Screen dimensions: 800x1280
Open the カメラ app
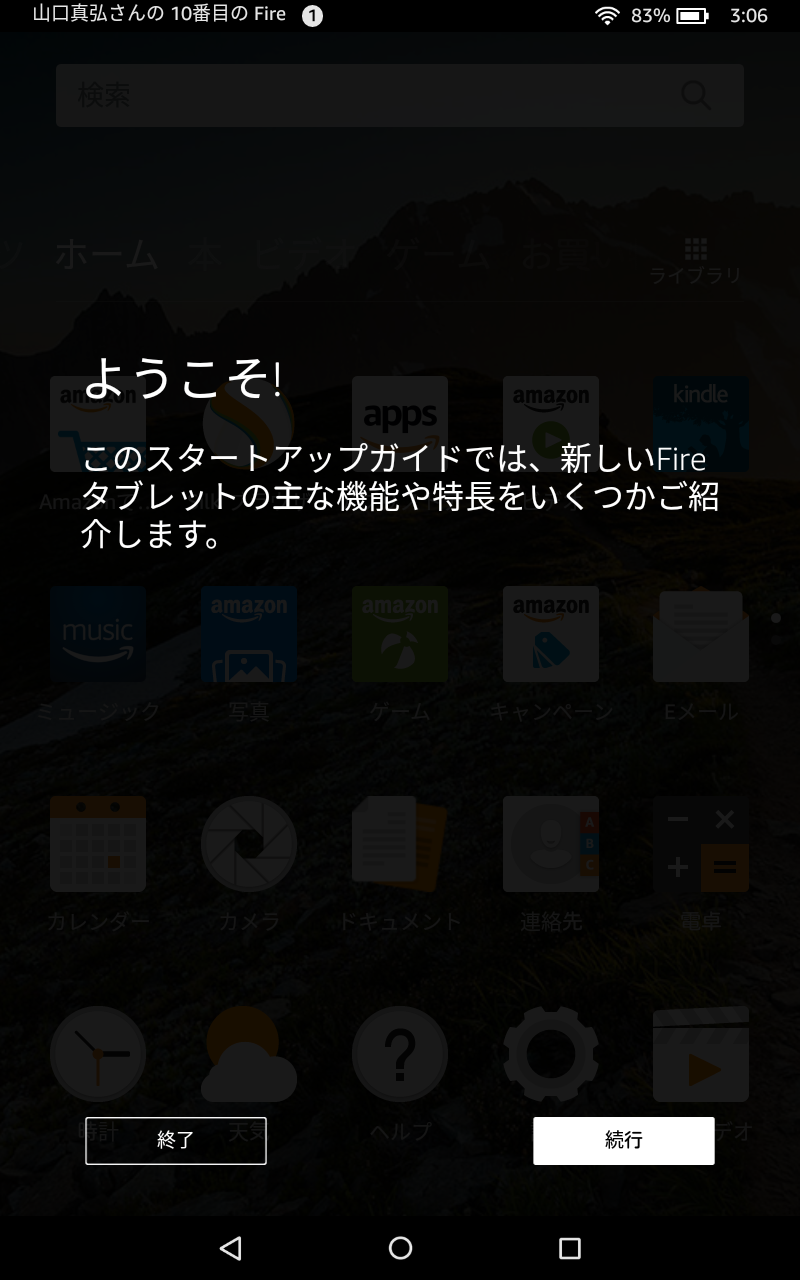point(248,844)
